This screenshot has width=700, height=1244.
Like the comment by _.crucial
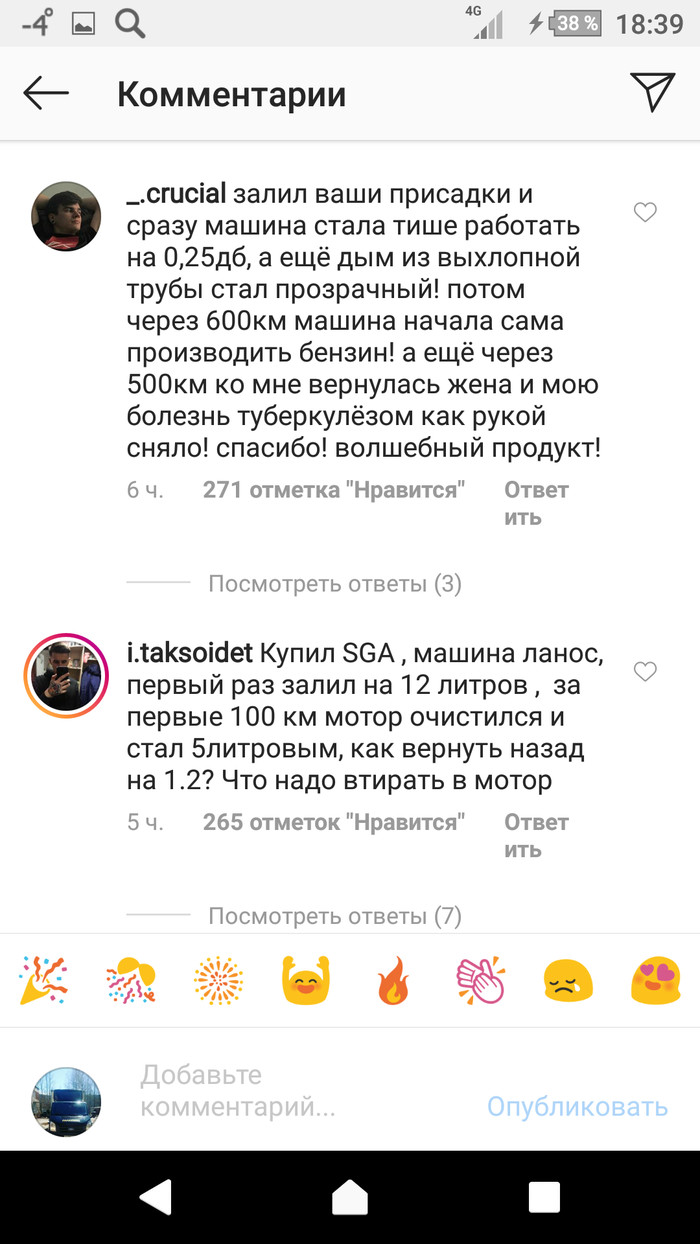pos(646,212)
